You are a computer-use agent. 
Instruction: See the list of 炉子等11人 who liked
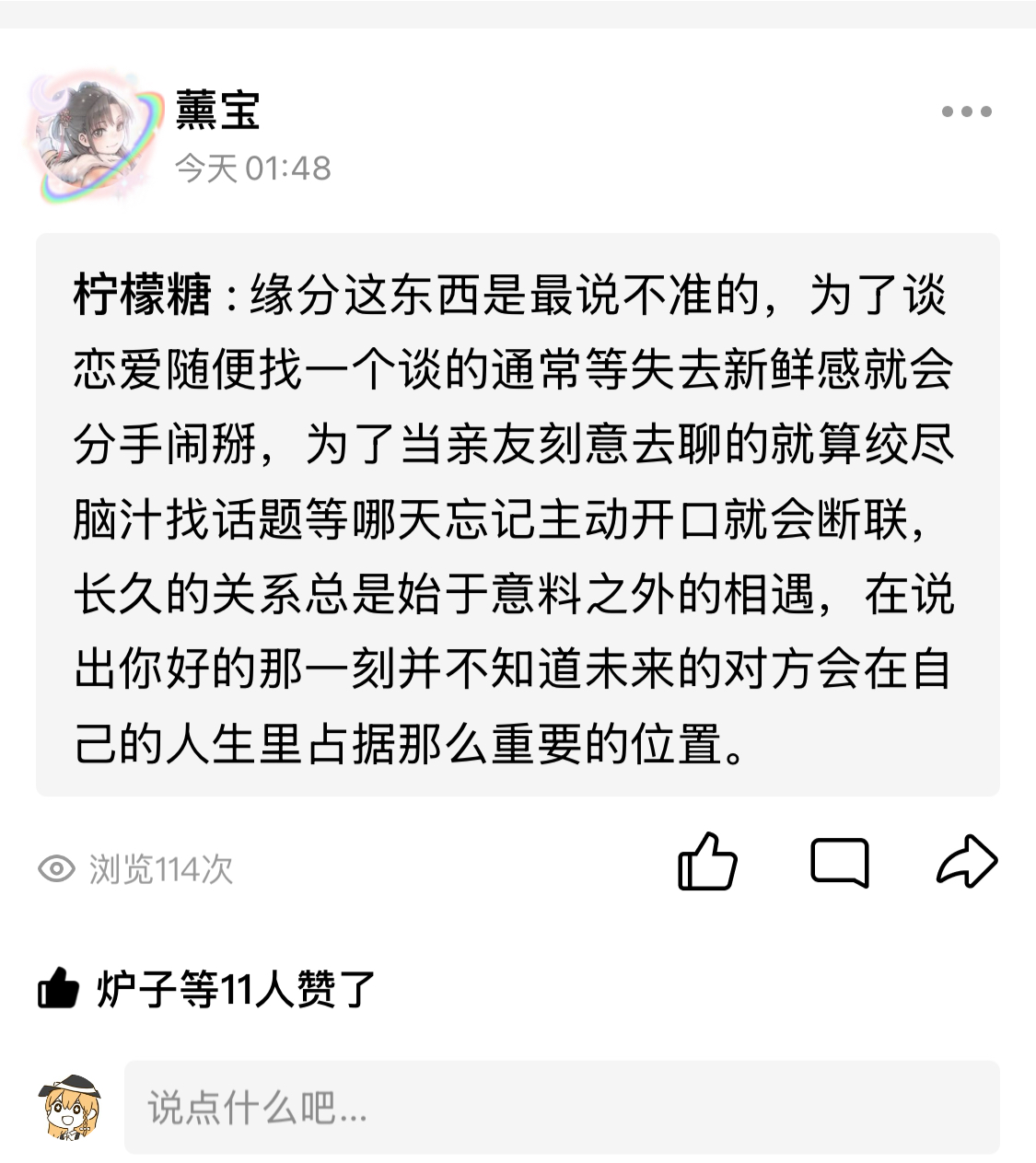tap(235, 989)
